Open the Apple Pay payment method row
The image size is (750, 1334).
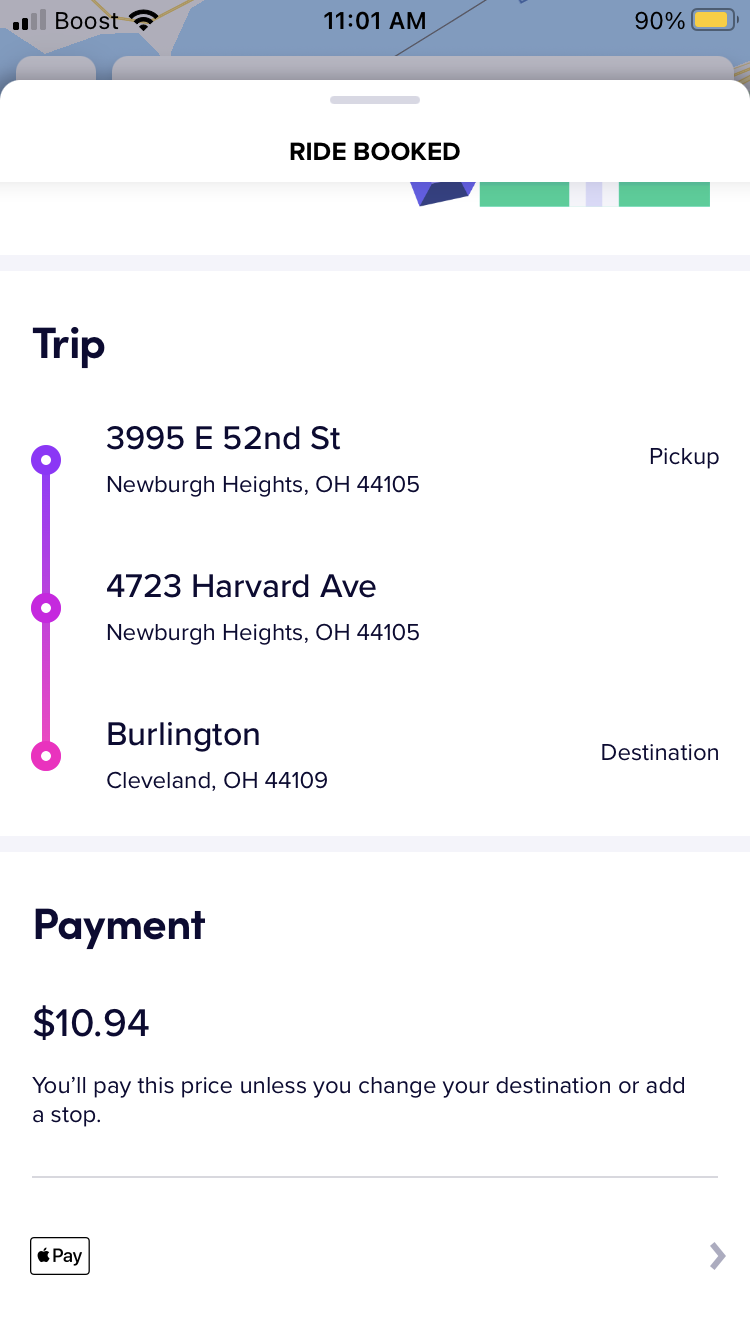click(375, 1256)
